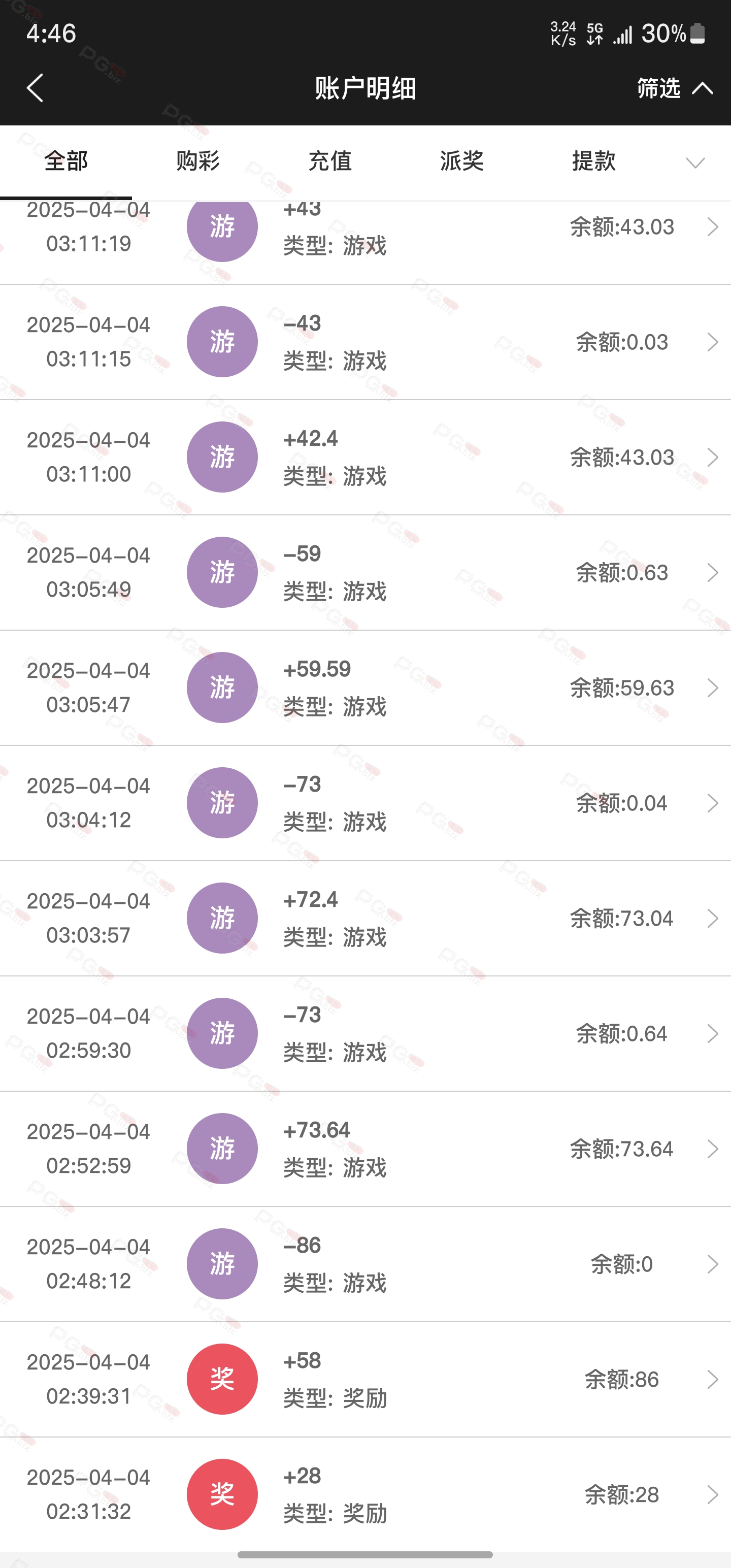Screen dimensions: 731x1568
Task: Open the 02:48:12 transaction of -86
Action: pos(365,1264)
